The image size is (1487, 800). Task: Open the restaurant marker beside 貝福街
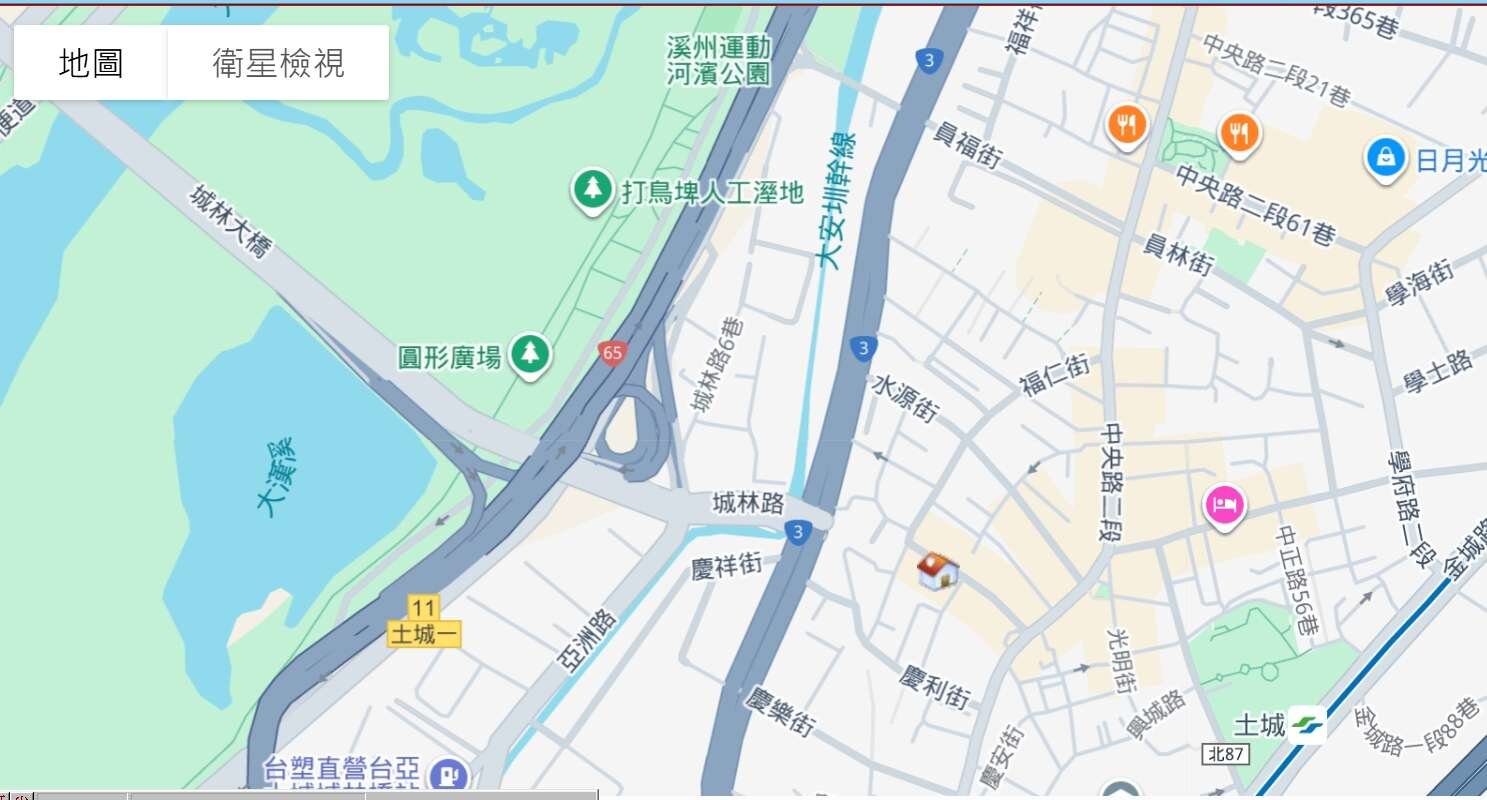pyautogui.click(x=1128, y=126)
